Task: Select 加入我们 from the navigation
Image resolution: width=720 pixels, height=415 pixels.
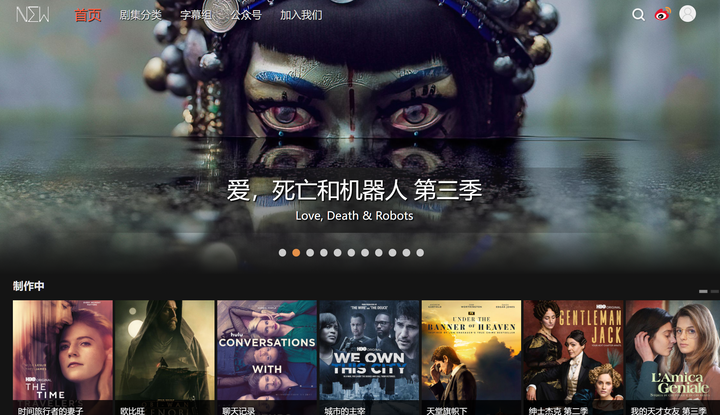Action: (301, 15)
